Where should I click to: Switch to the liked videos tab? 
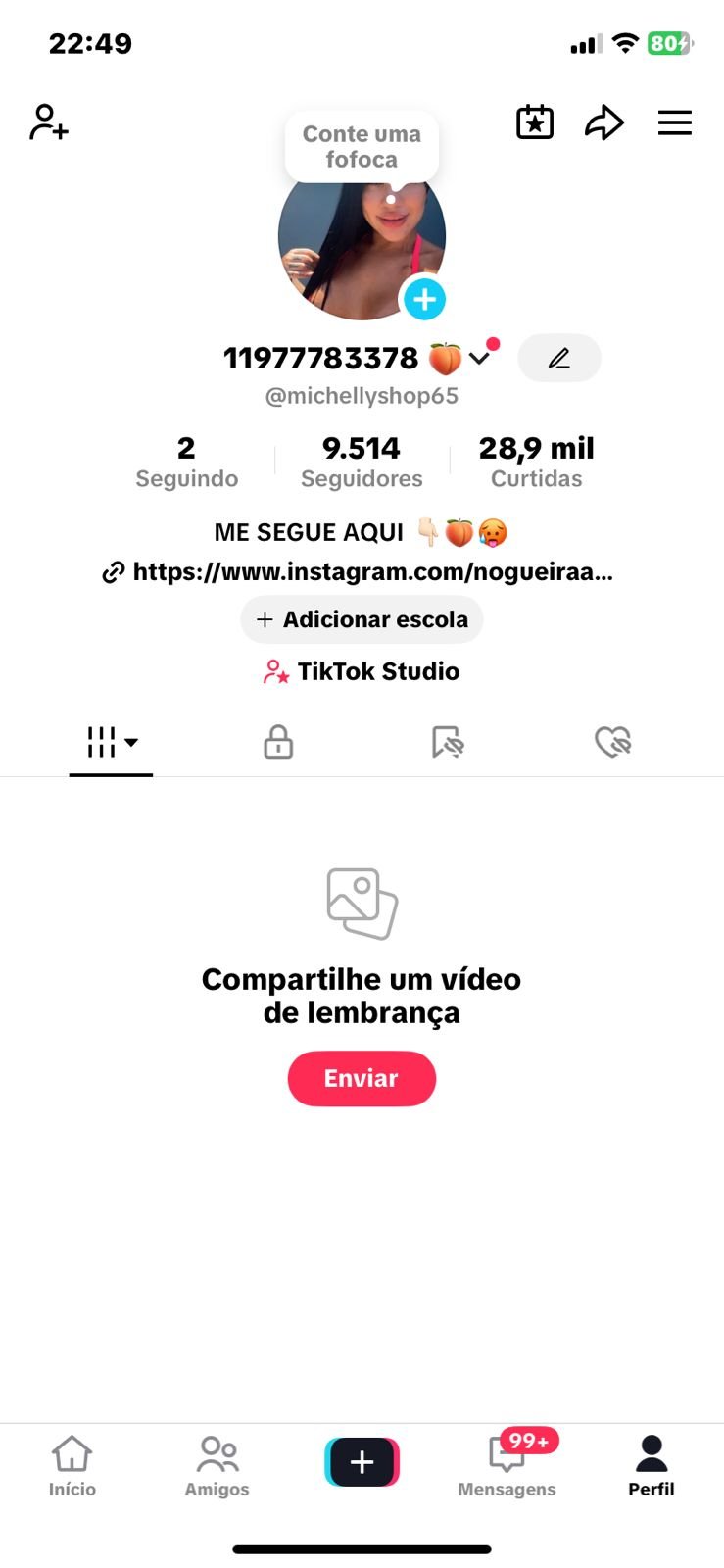click(613, 742)
